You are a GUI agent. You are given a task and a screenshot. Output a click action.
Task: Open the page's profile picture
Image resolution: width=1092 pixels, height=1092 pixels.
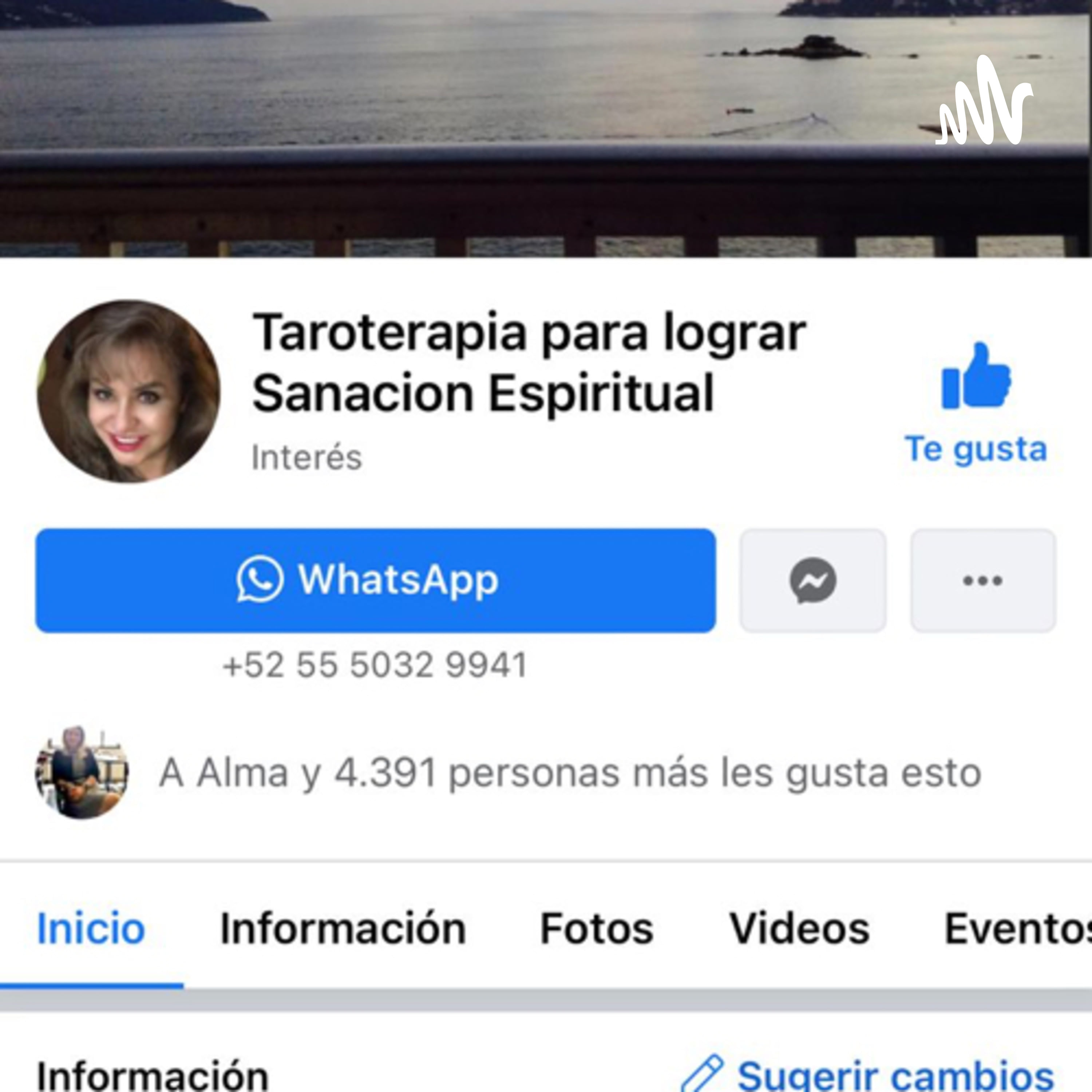click(x=129, y=391)
